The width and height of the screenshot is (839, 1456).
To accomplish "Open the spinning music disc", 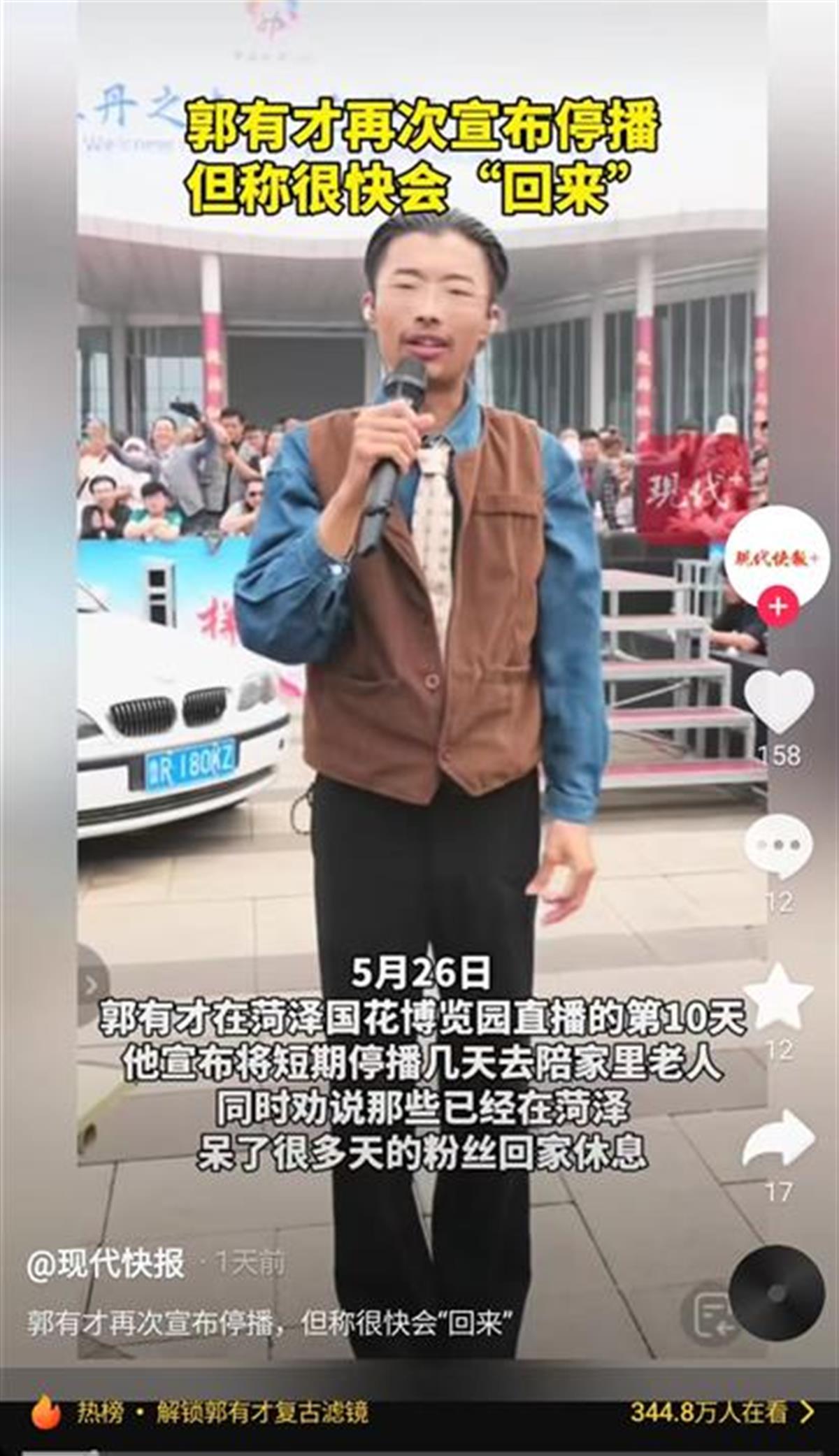I will point(777,1292).
